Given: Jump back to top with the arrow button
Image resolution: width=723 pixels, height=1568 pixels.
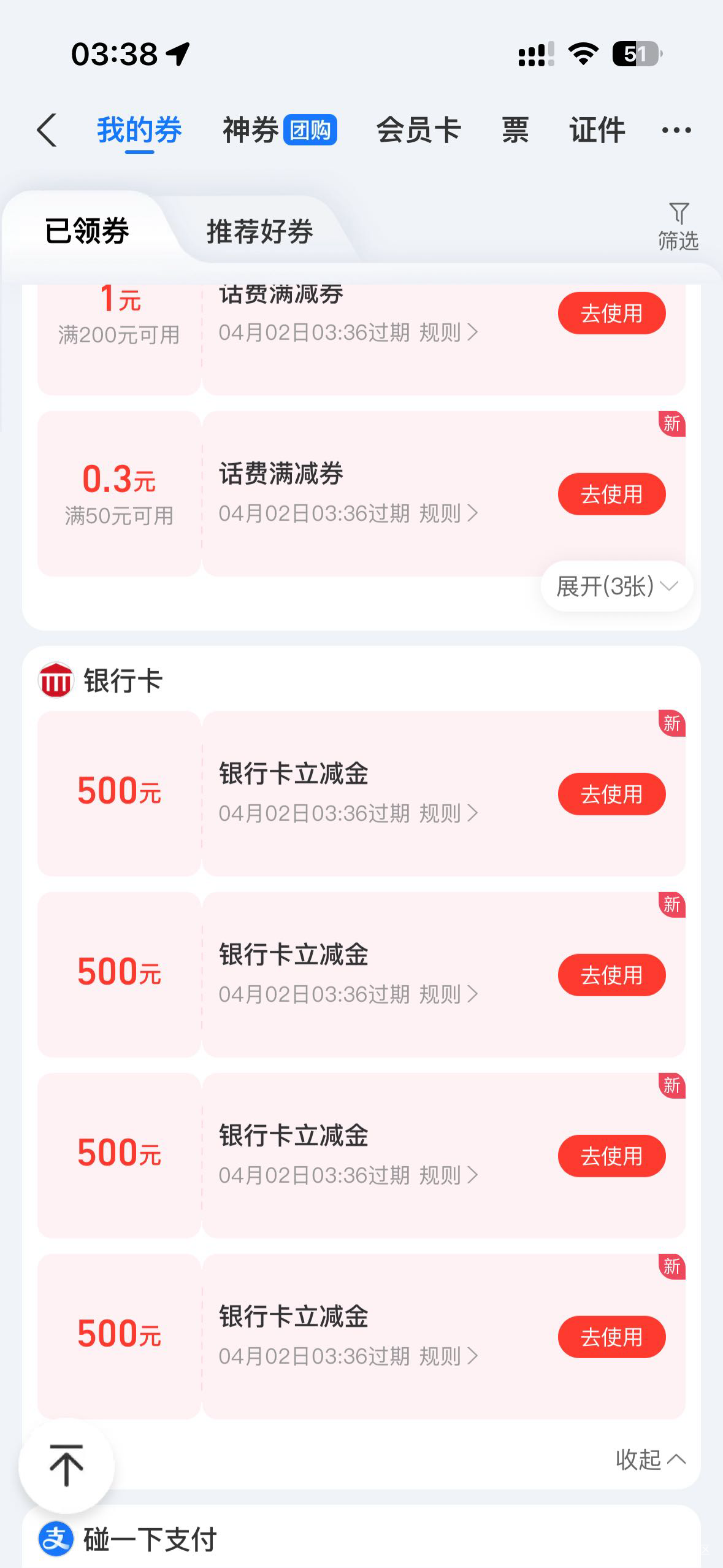Looking at the screenshot, I should (x=66, y=1466).
